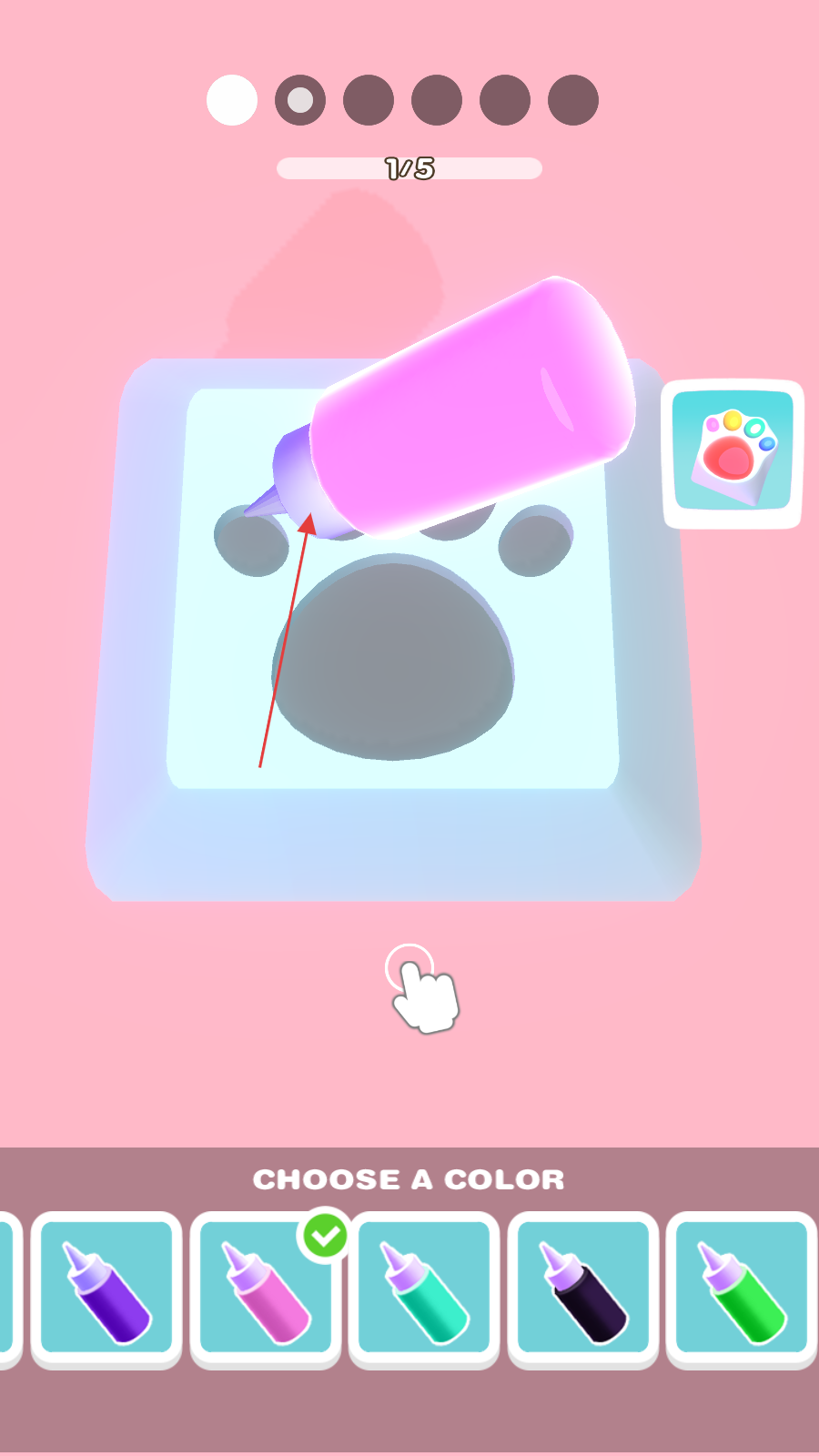
Task: Select the pink color bottle
Action: [266, 1289]
